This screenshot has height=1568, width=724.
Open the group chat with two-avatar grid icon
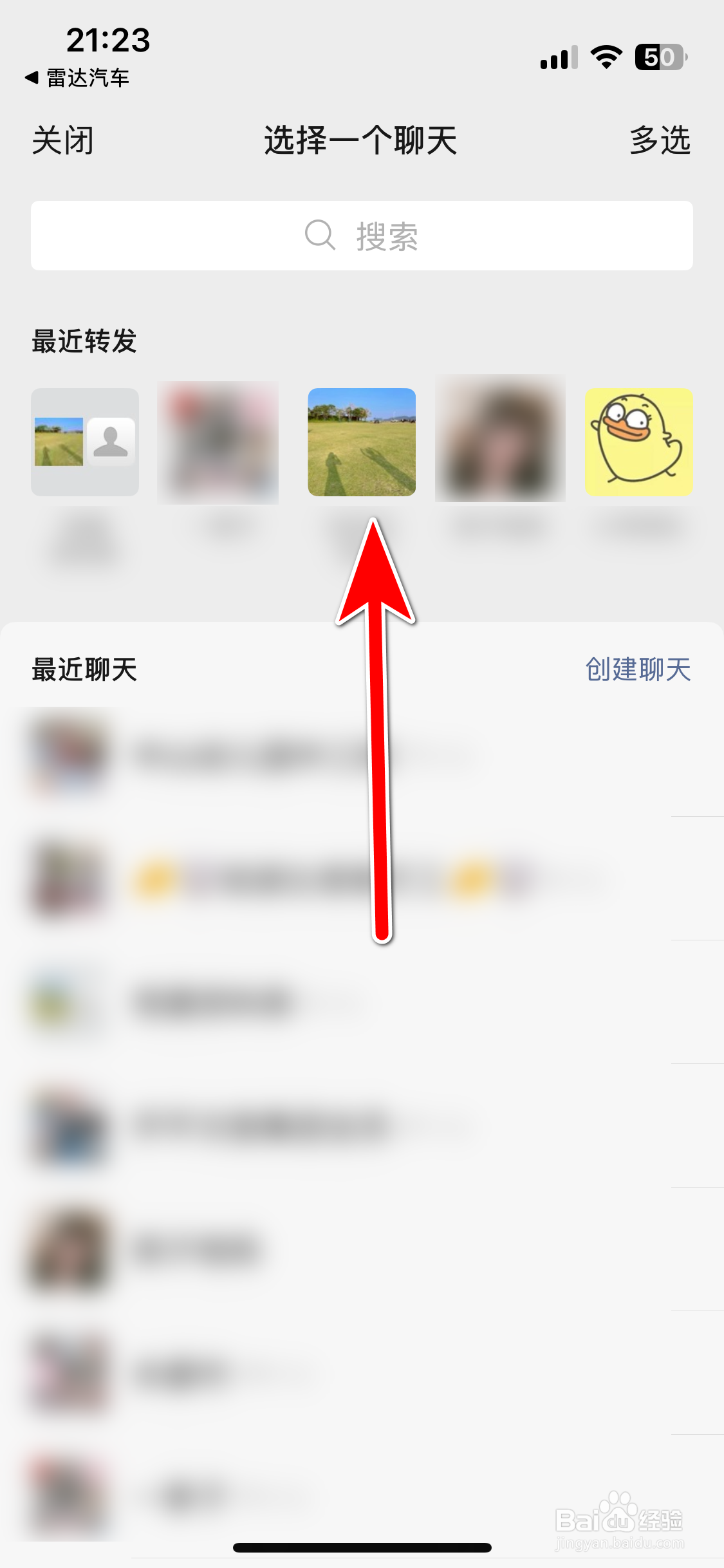coord(84,442)
